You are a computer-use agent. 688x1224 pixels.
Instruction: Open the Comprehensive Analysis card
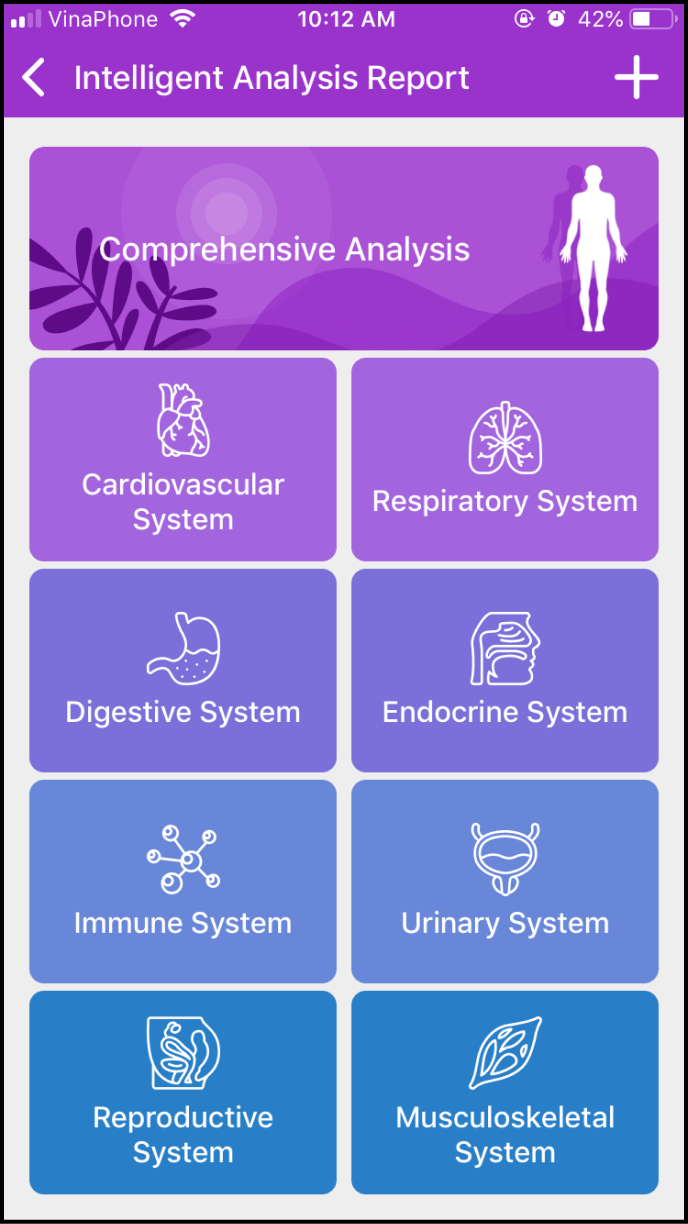click(344, 249)
